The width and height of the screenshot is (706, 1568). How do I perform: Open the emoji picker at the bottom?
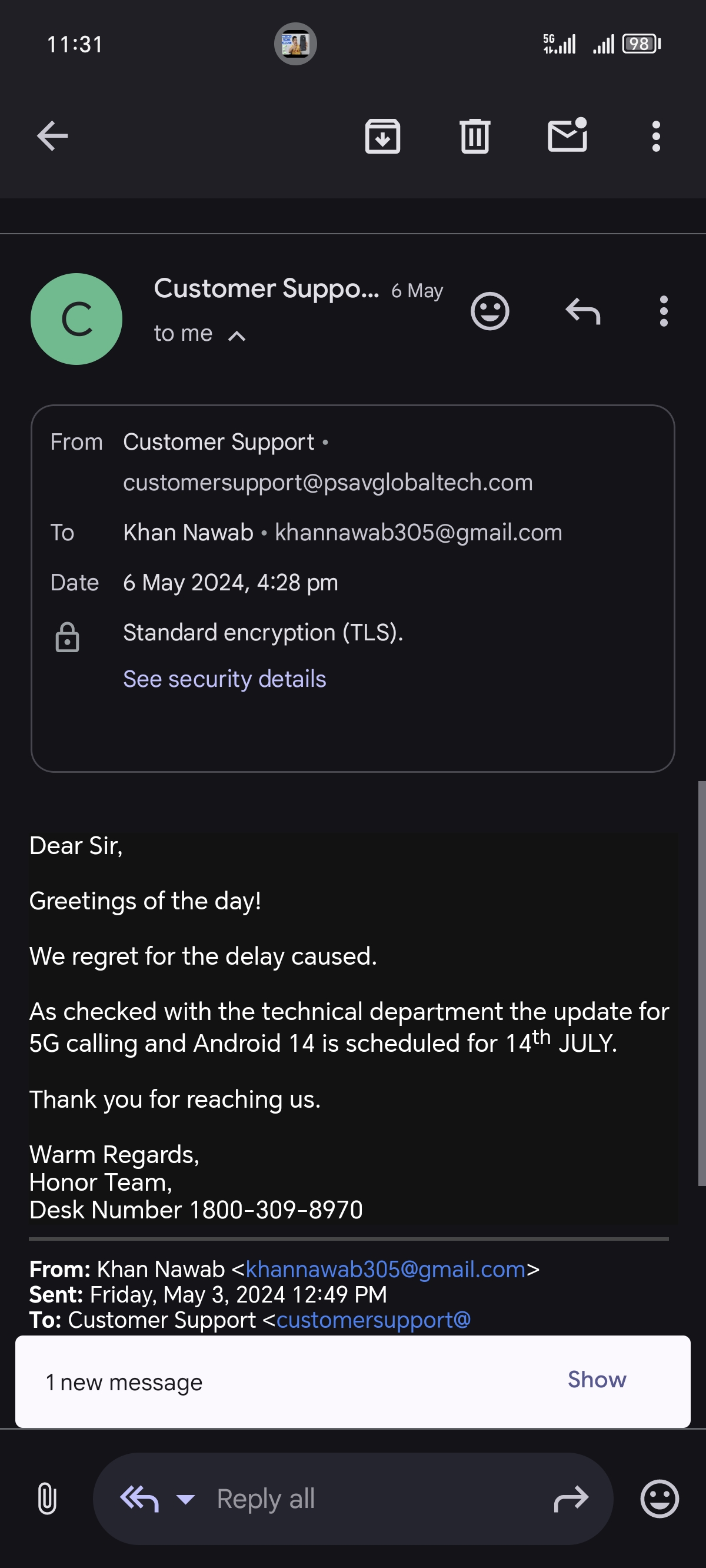point(660,1499)
